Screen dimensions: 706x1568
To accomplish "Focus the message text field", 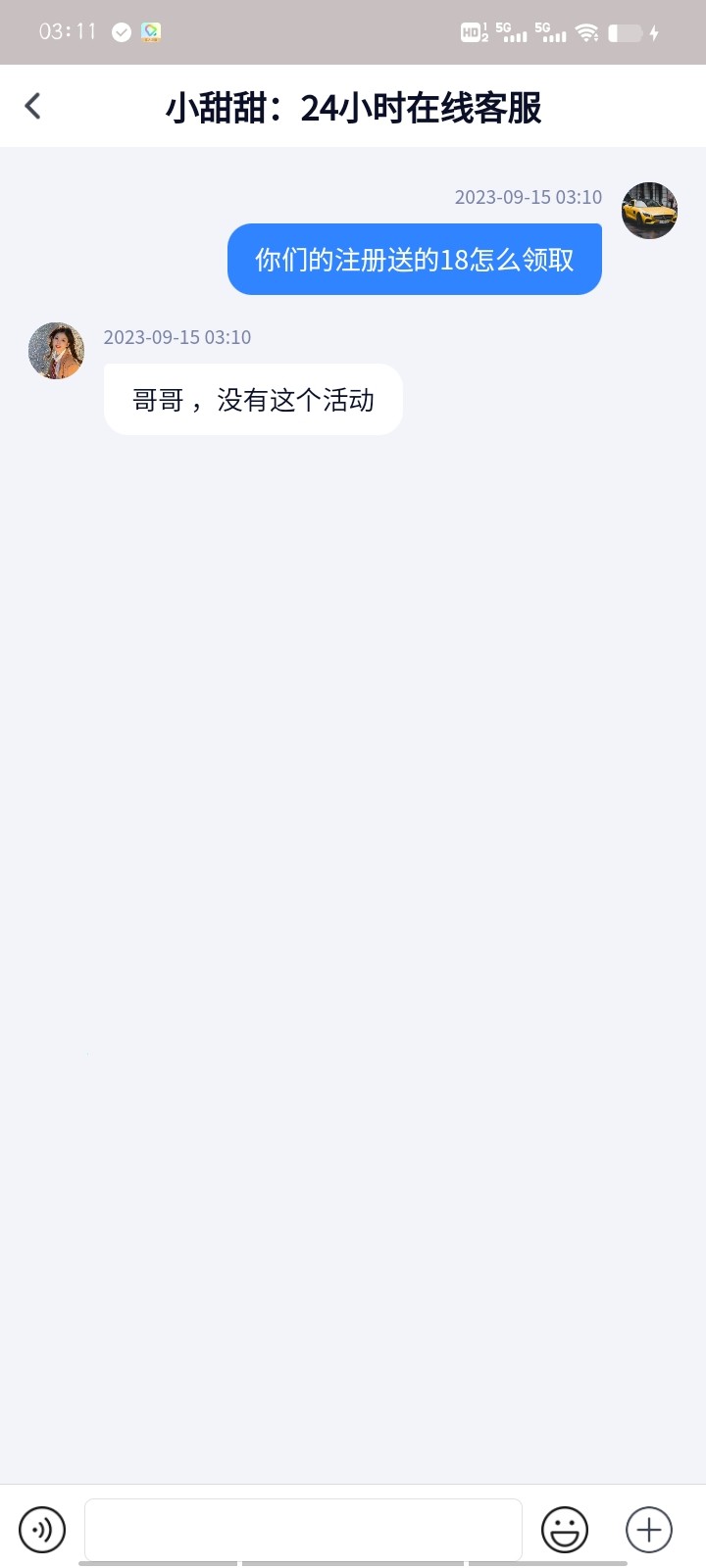I will 302,1529.
